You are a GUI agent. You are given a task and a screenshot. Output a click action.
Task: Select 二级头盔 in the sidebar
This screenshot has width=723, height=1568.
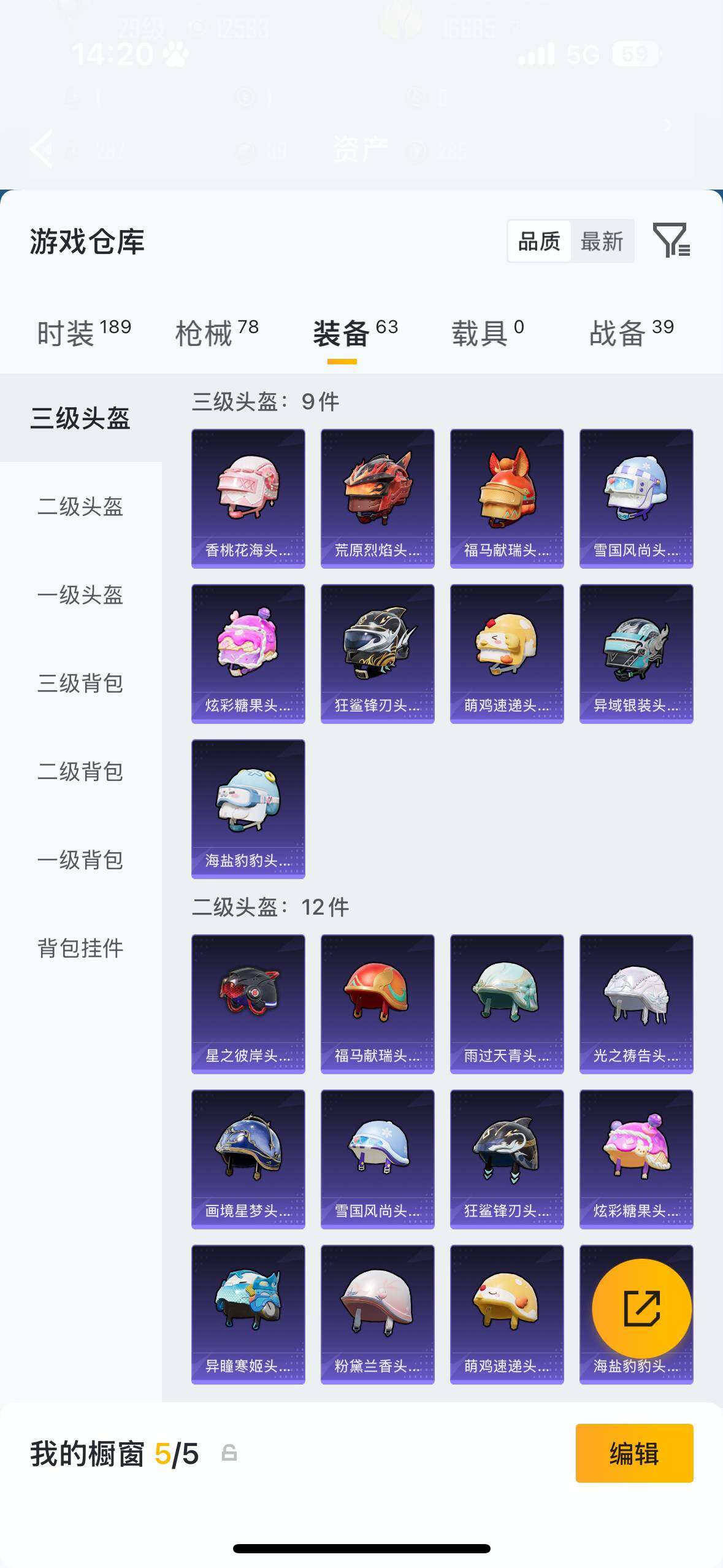[x=80, y=507]
